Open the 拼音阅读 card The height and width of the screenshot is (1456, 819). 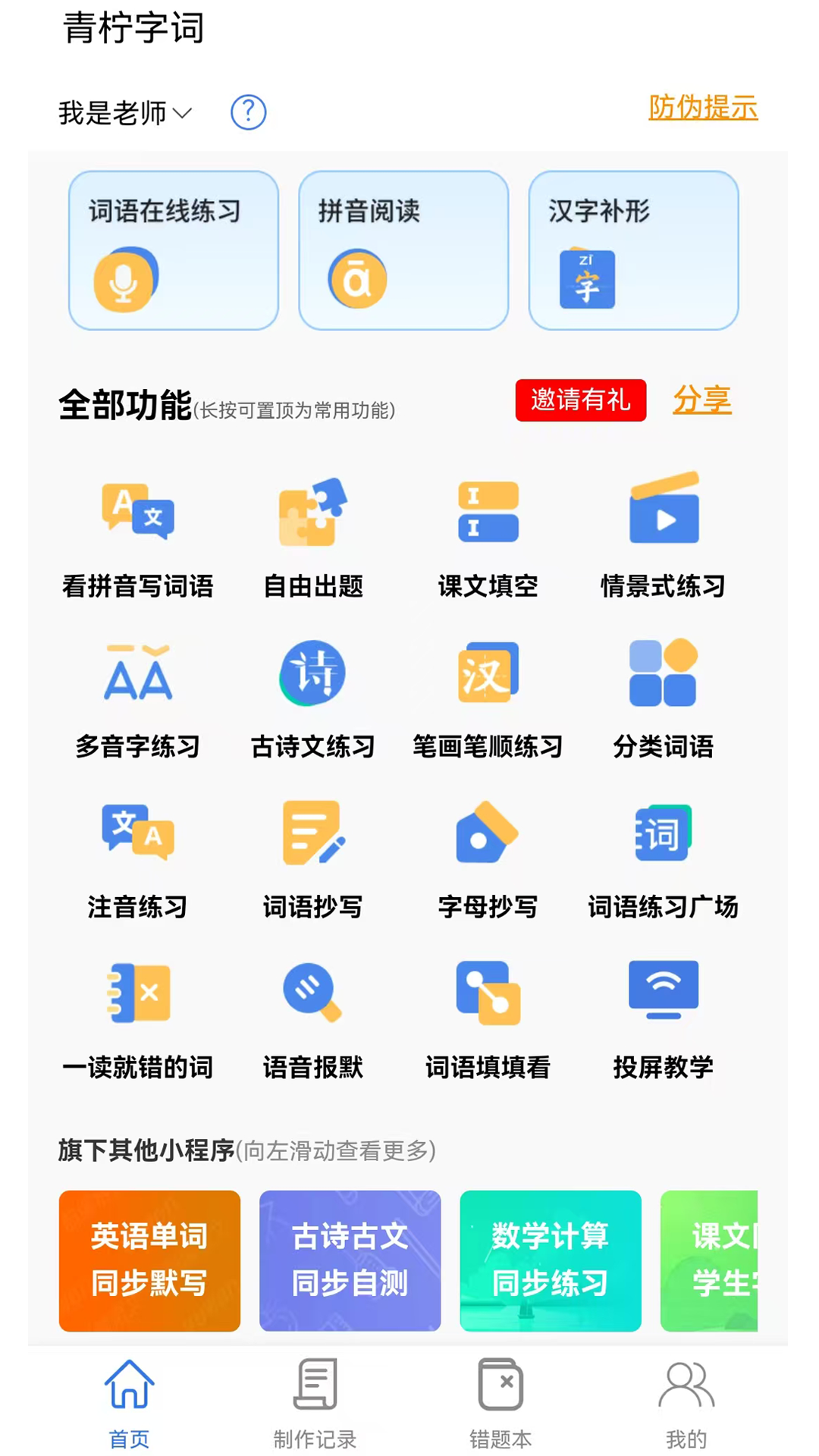click(x=403, y=251)
